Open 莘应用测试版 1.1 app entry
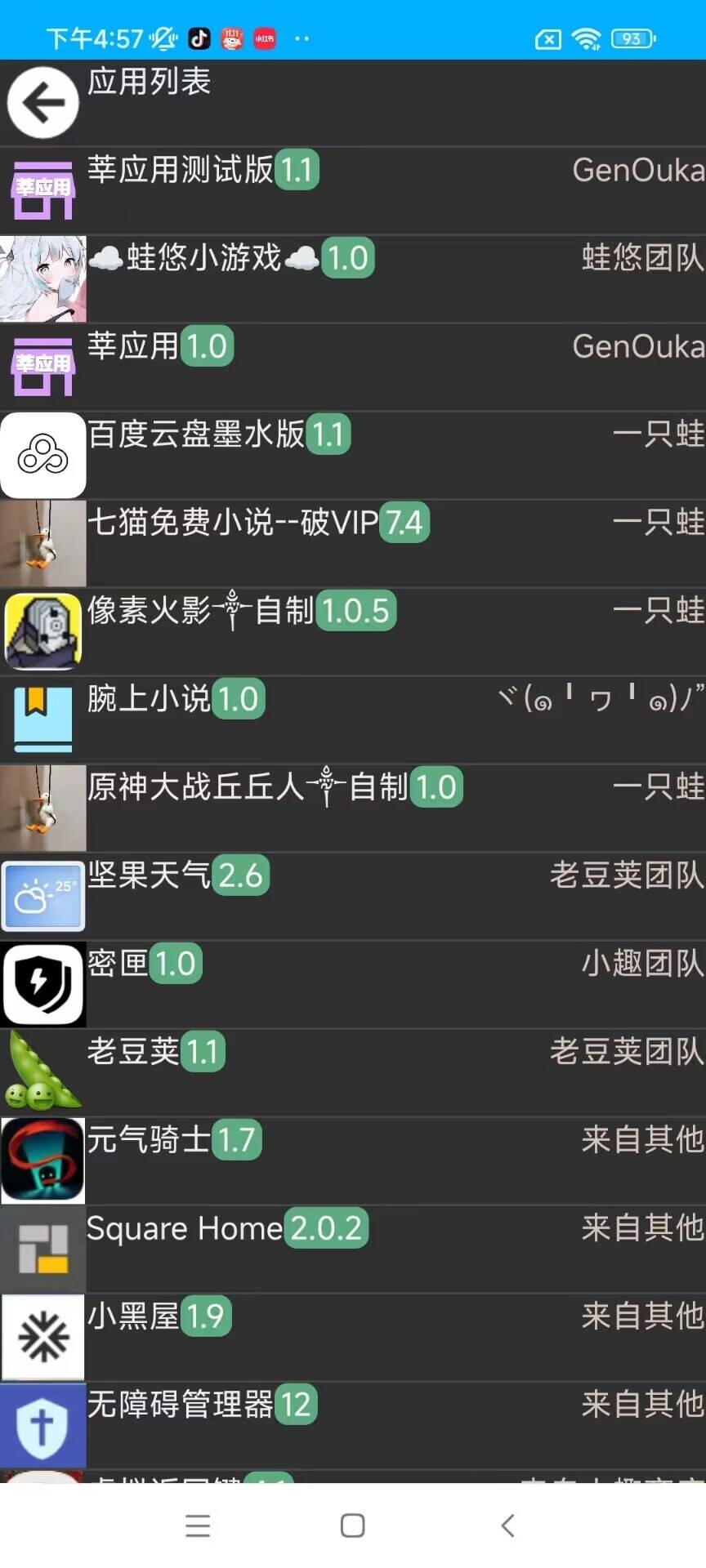 coord(353,191)
